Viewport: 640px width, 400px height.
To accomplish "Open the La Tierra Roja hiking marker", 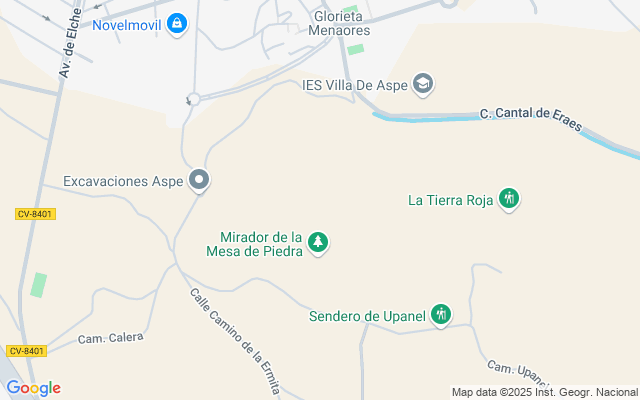I will pos(509,199).
